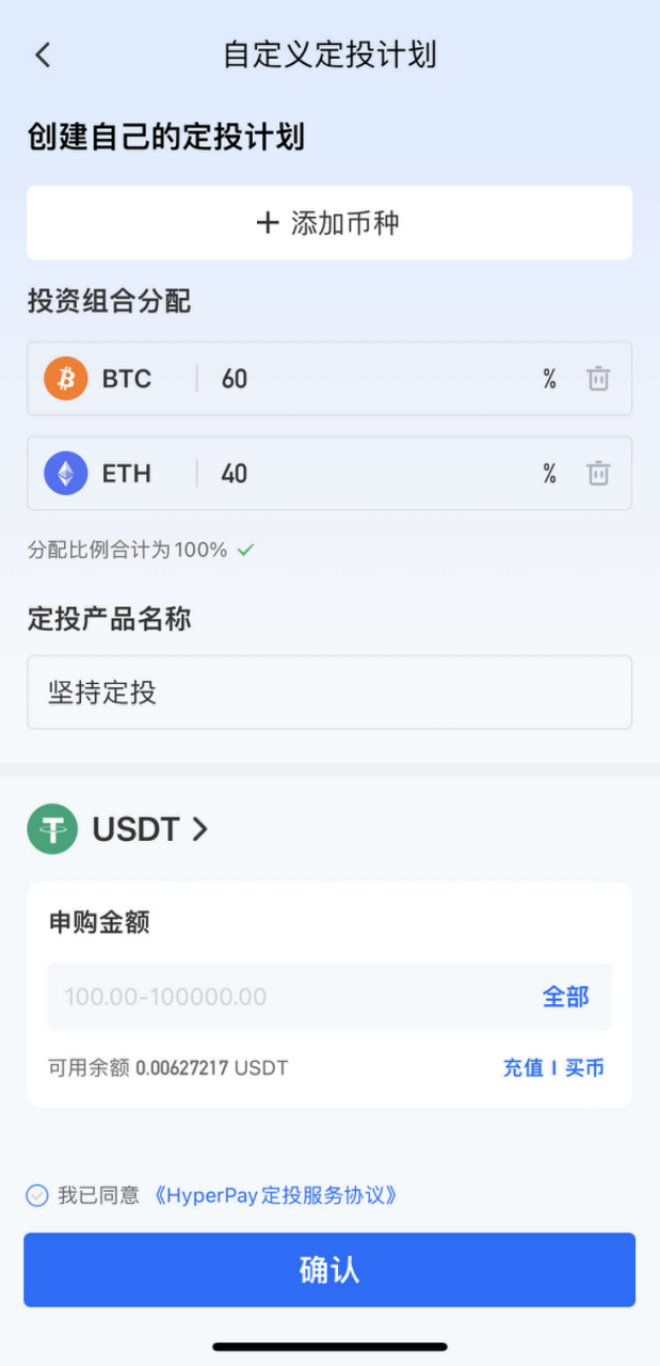The image size is (660, 1366).
Task: Open the 充值 deposit link
Action: 523,1068
